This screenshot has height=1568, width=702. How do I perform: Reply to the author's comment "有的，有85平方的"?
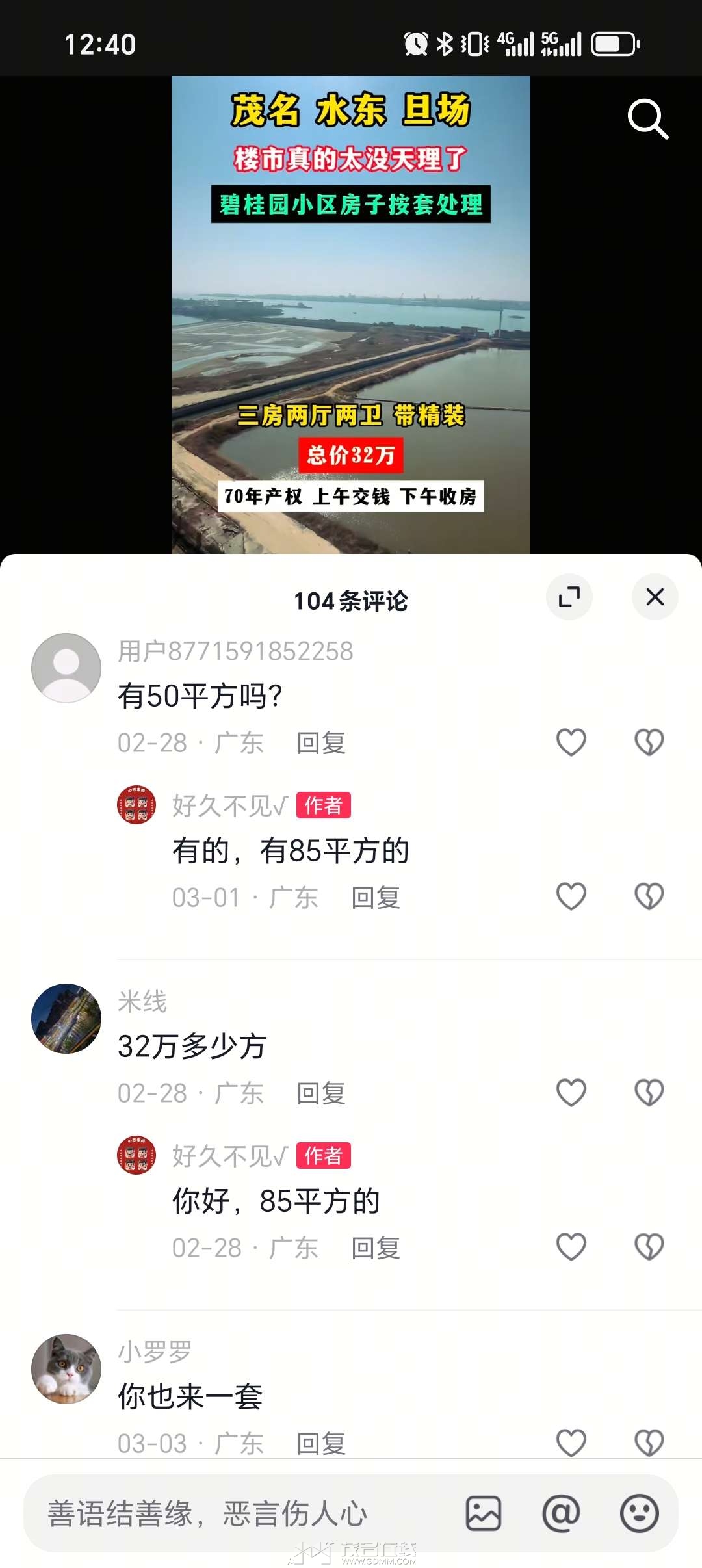pos(376,898)
